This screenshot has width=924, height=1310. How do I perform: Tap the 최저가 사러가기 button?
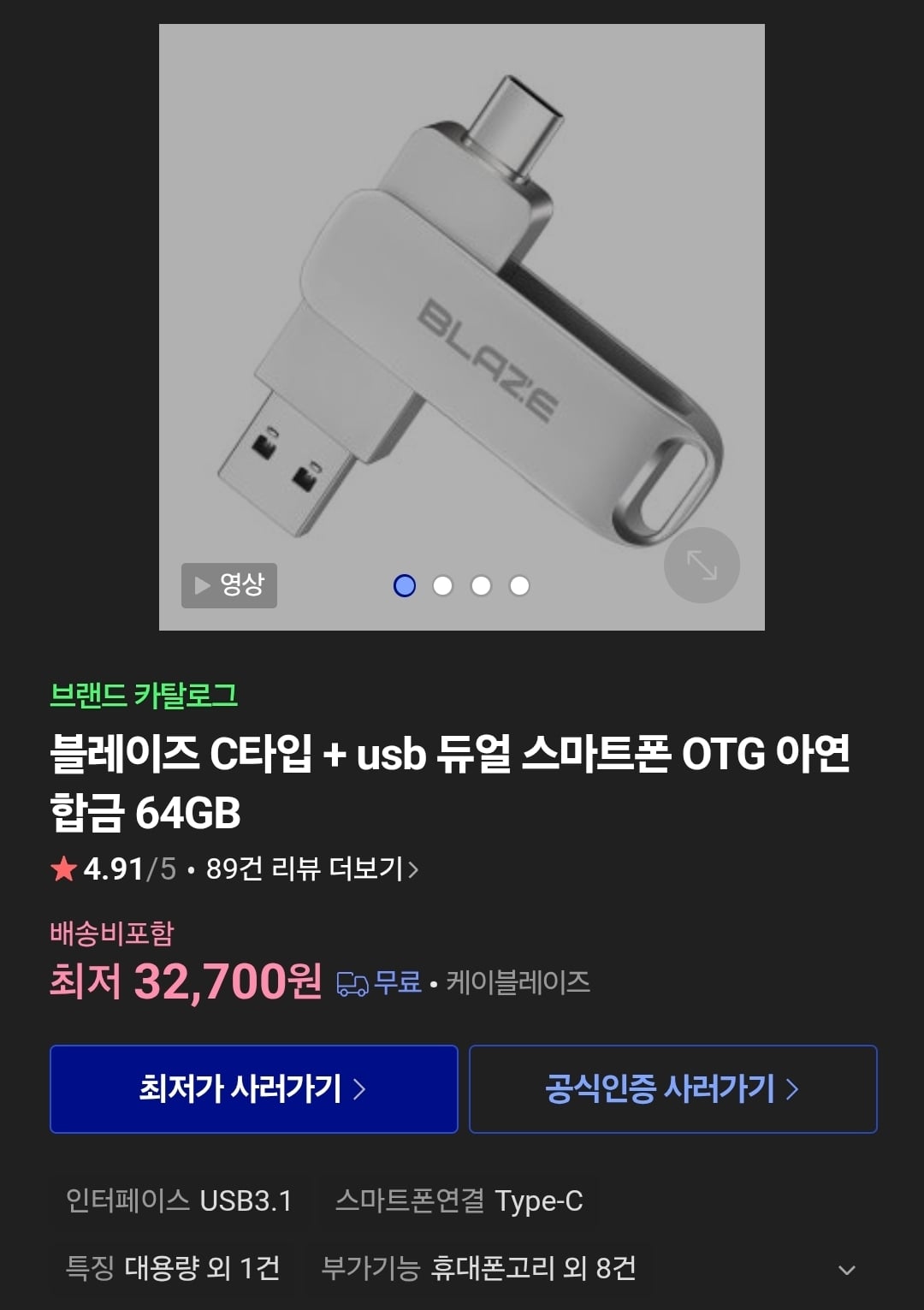[x=253, y=1088]
